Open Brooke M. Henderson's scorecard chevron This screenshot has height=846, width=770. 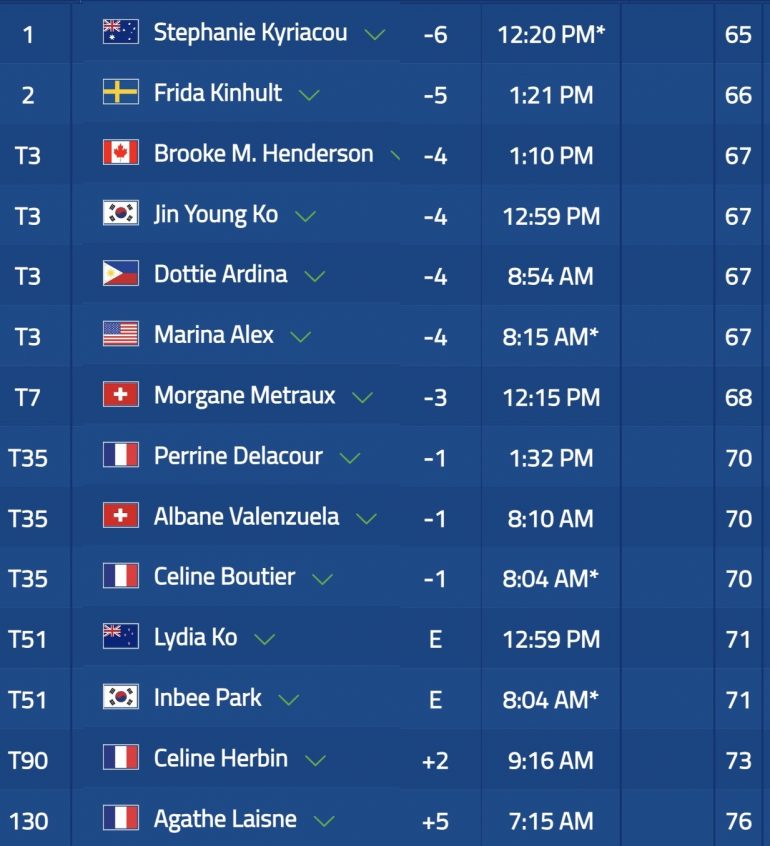394,156
